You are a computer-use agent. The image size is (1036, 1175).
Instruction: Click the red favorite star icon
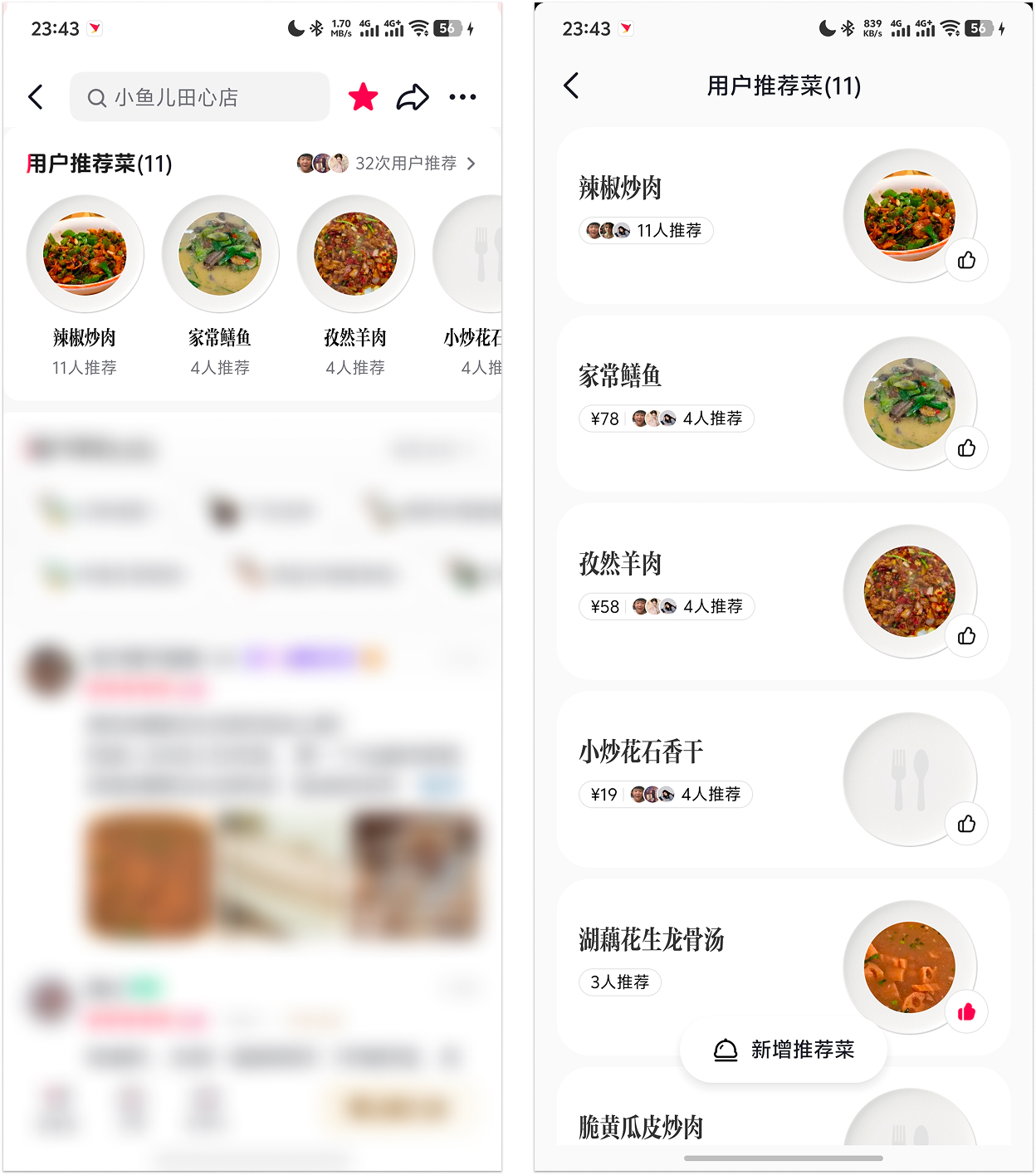[x=362, y=96]
